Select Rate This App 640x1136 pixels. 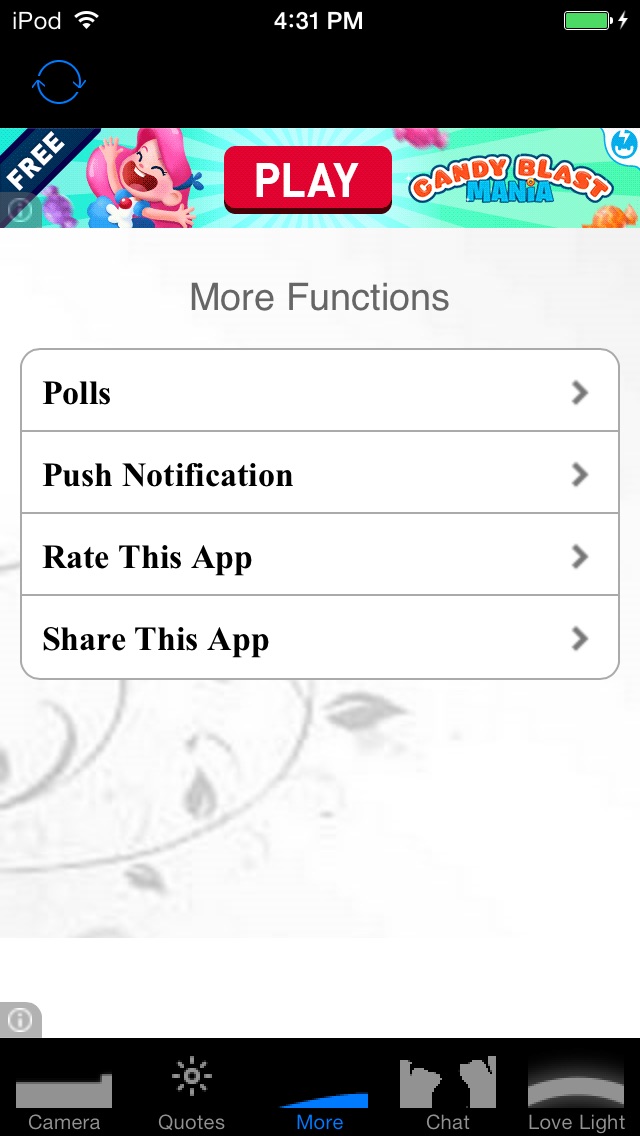tap(320, 555)
